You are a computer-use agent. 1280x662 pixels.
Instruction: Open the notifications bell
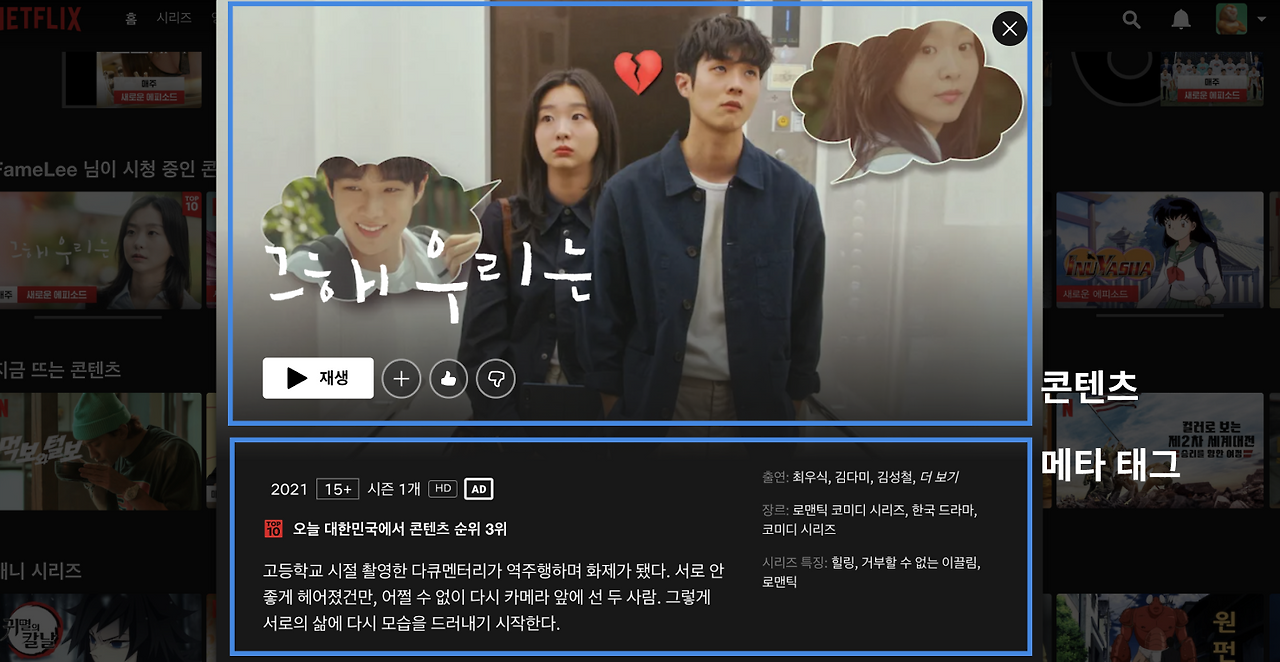[x=1181, y=19]
